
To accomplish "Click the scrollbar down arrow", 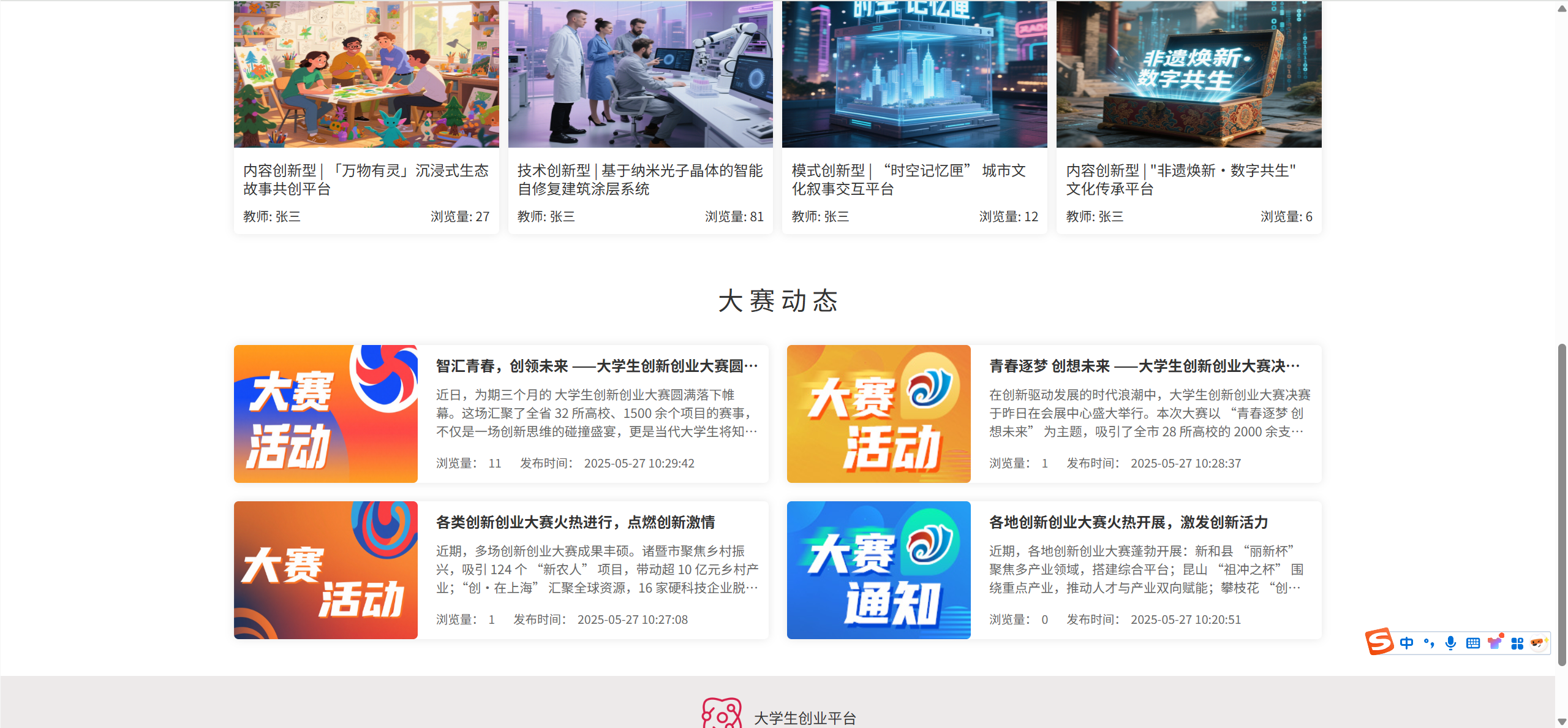I will (x=1562, y=721).
